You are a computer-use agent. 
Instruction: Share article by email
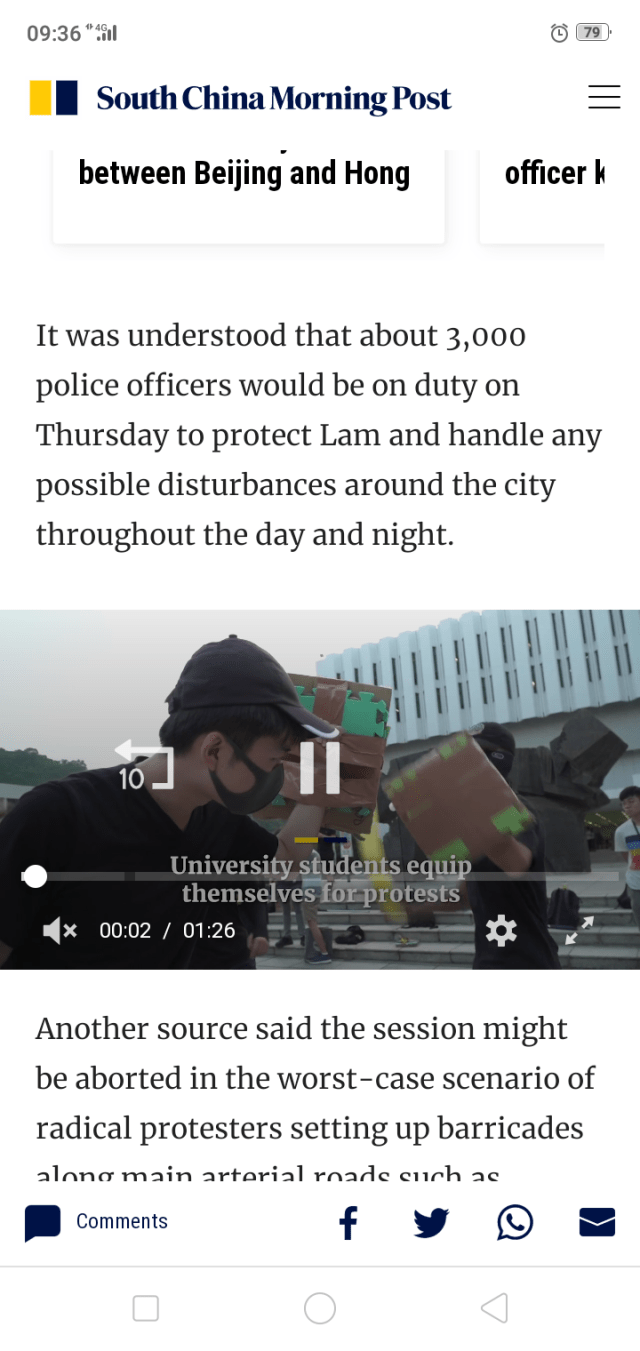(597, 1222)
